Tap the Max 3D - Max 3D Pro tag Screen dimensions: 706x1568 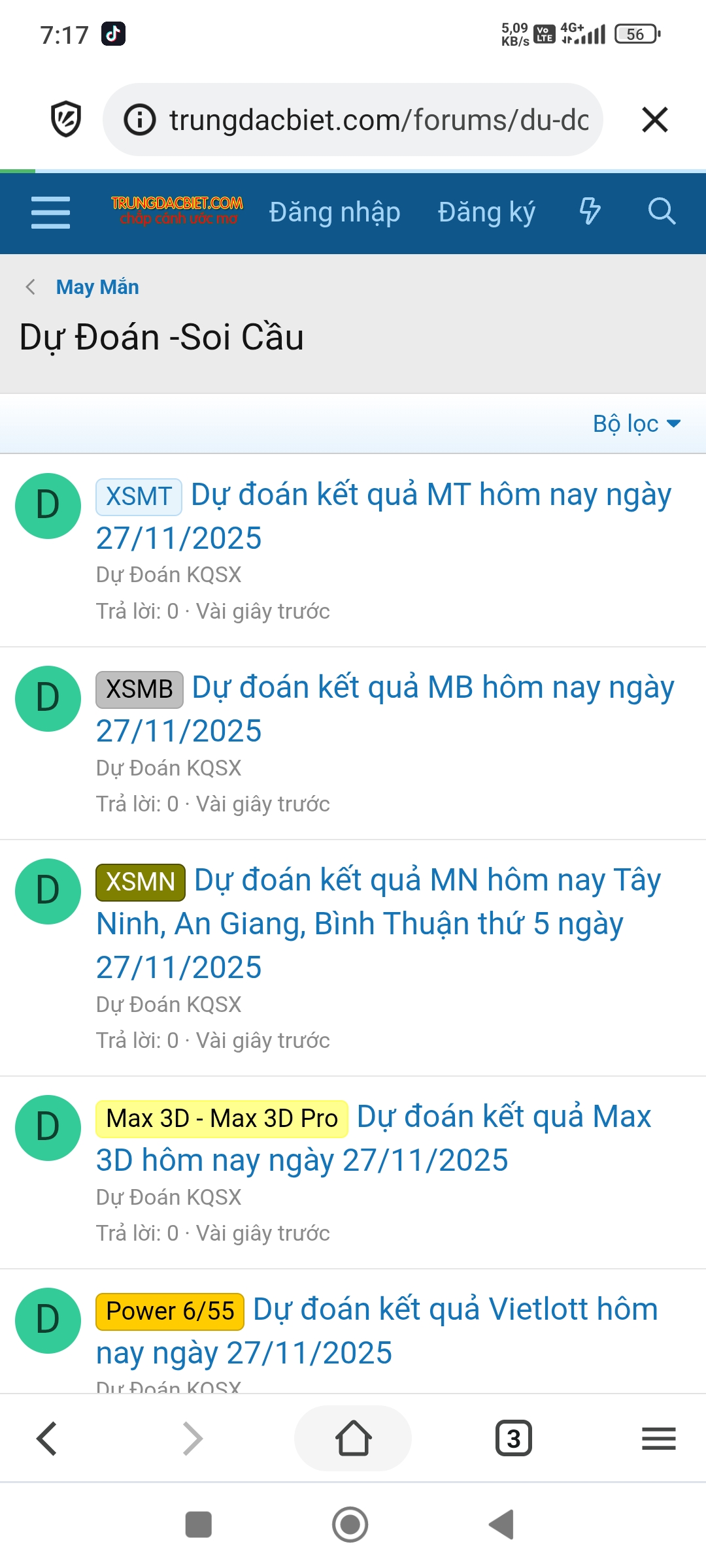(x=222, y=1119)
